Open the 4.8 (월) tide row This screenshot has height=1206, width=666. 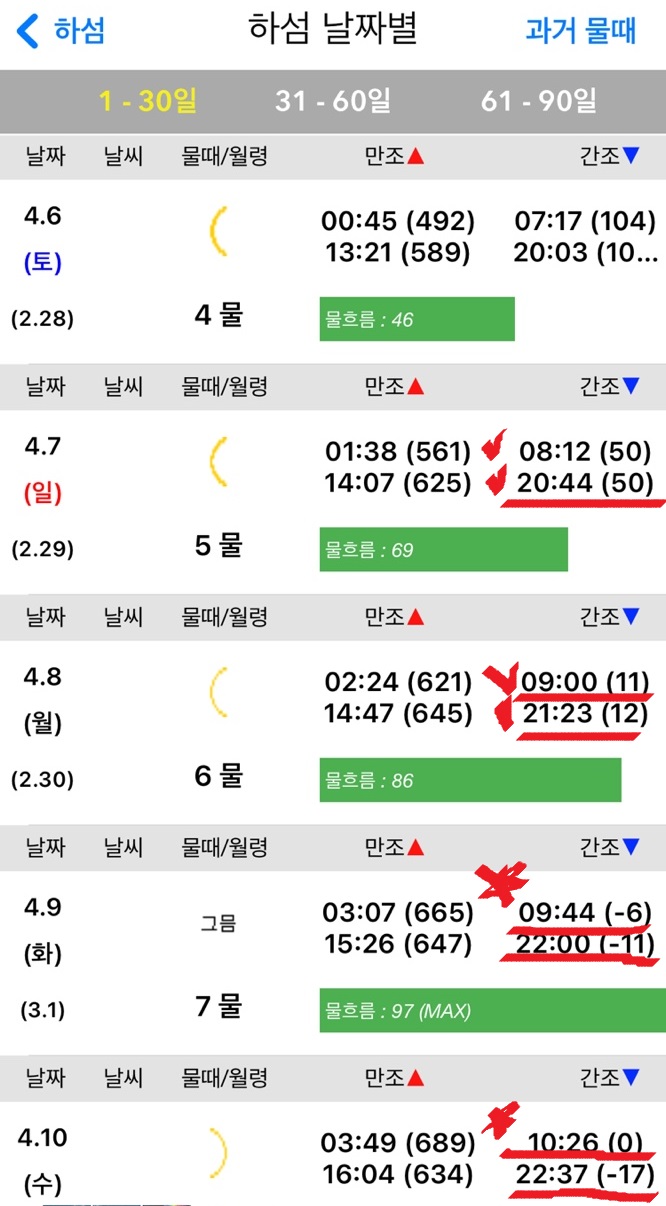[333, 733]
